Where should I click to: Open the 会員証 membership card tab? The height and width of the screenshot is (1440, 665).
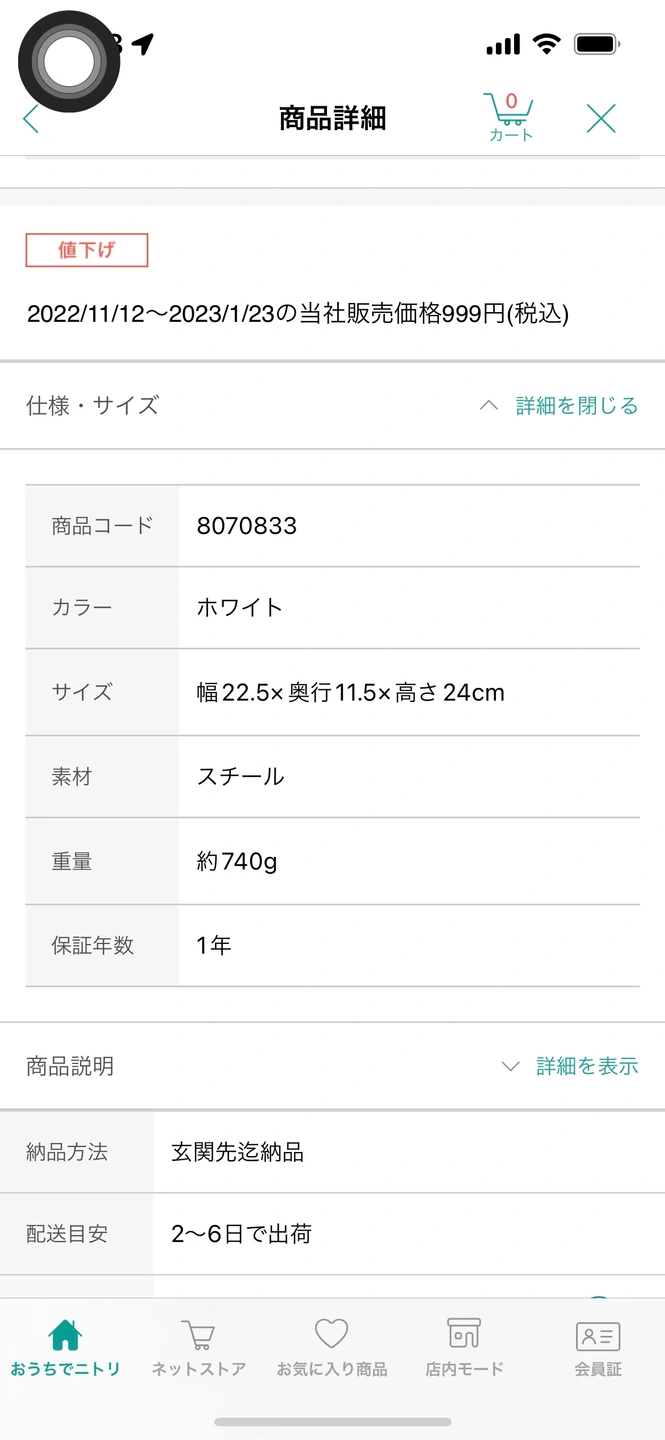tap(598, 1348)
